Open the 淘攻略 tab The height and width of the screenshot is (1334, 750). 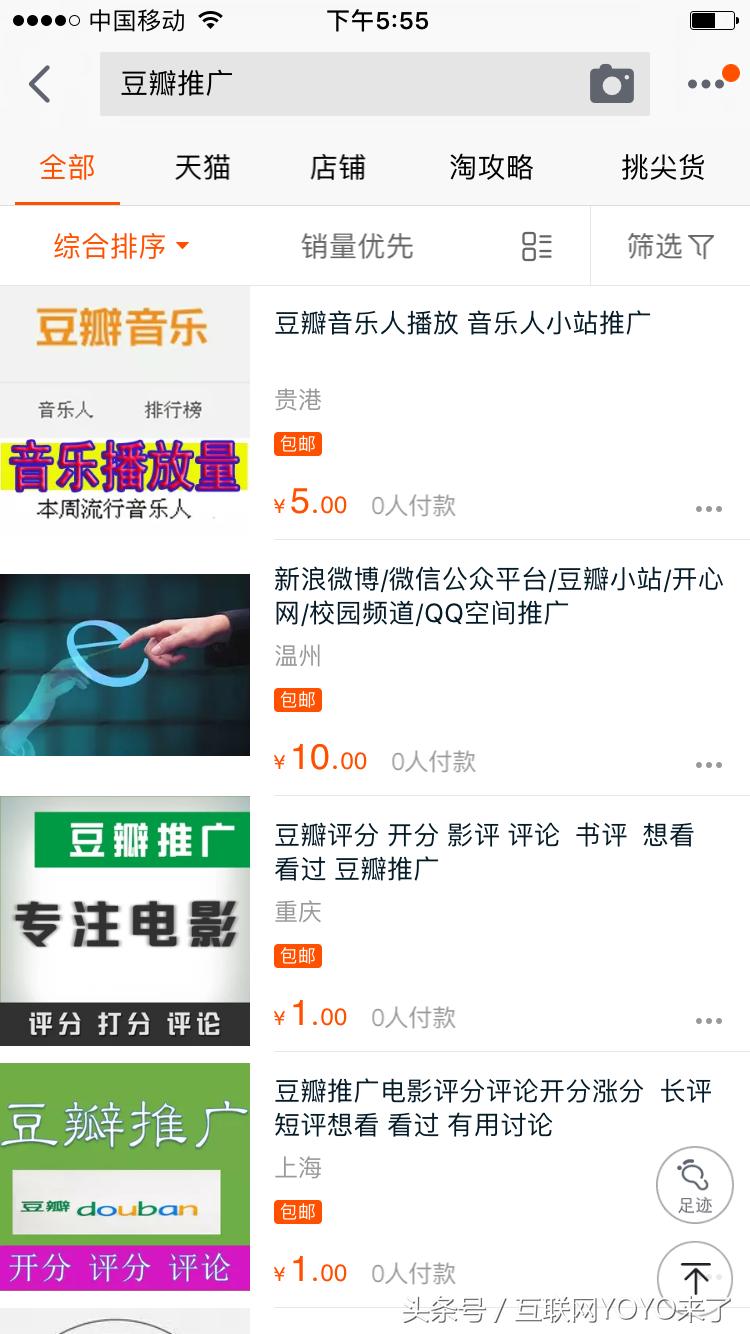point(489,168)
